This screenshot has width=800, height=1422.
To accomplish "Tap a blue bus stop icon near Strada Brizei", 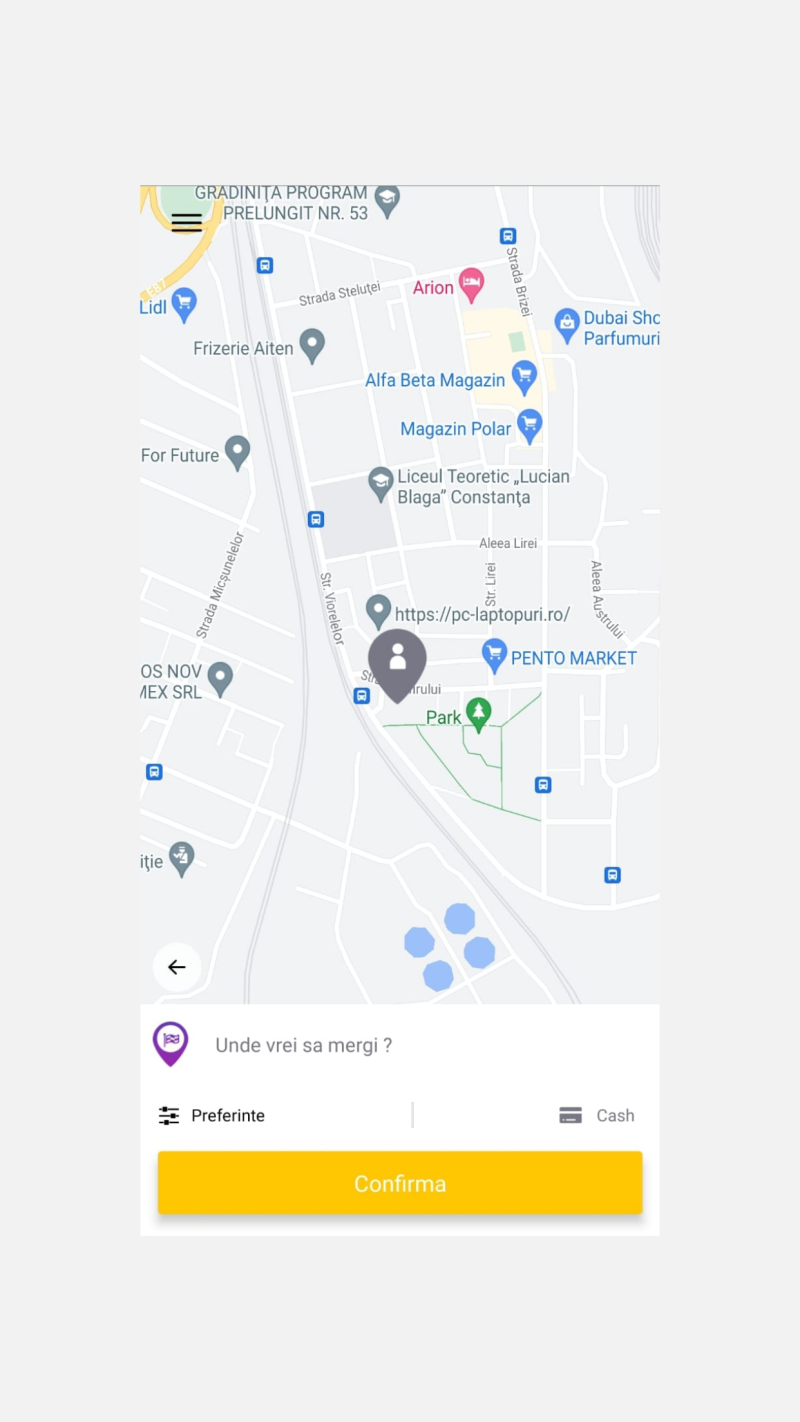I will tap(508, 236).
